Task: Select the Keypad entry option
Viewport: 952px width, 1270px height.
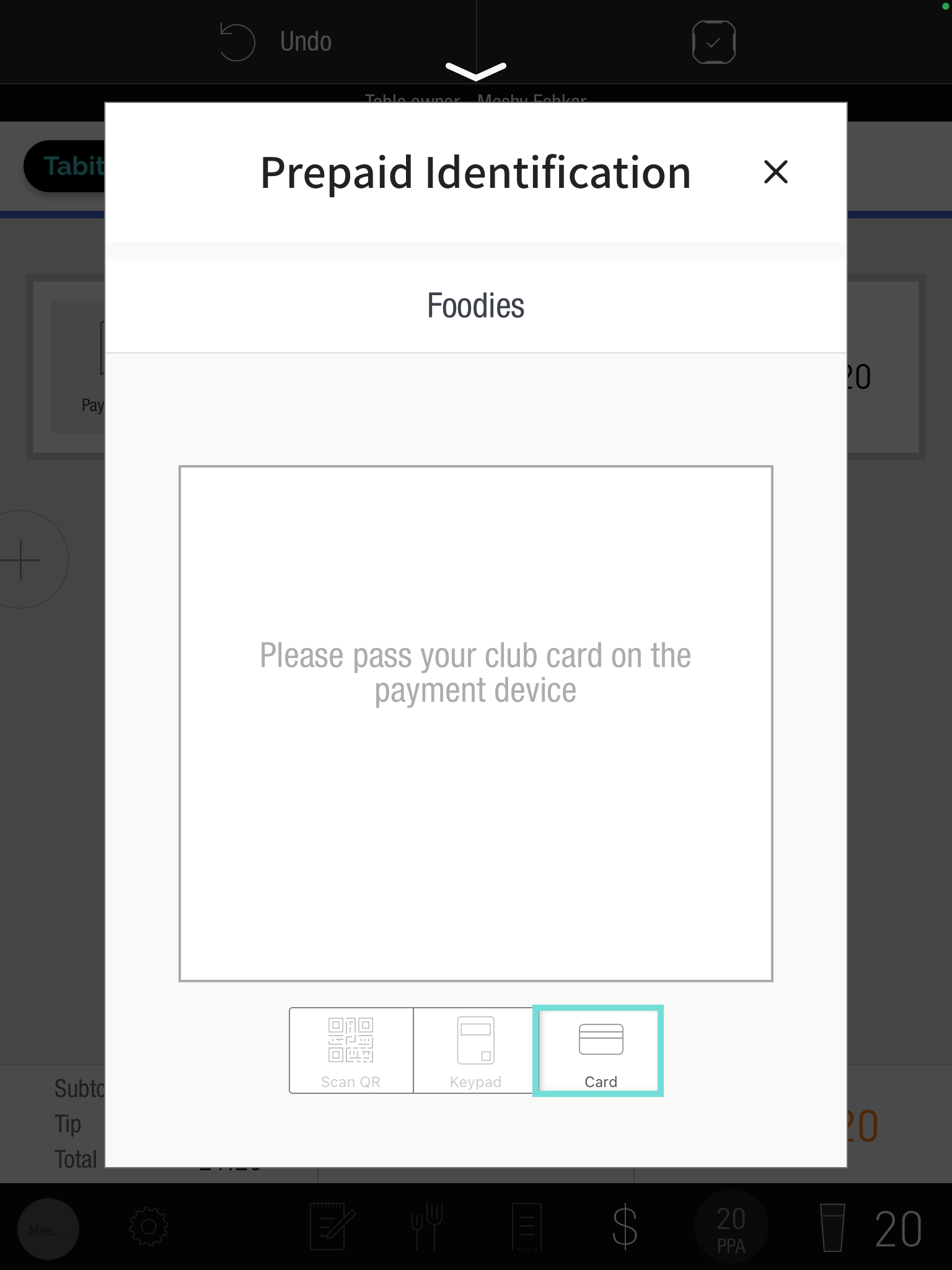Action: [x=475, y=1050]
